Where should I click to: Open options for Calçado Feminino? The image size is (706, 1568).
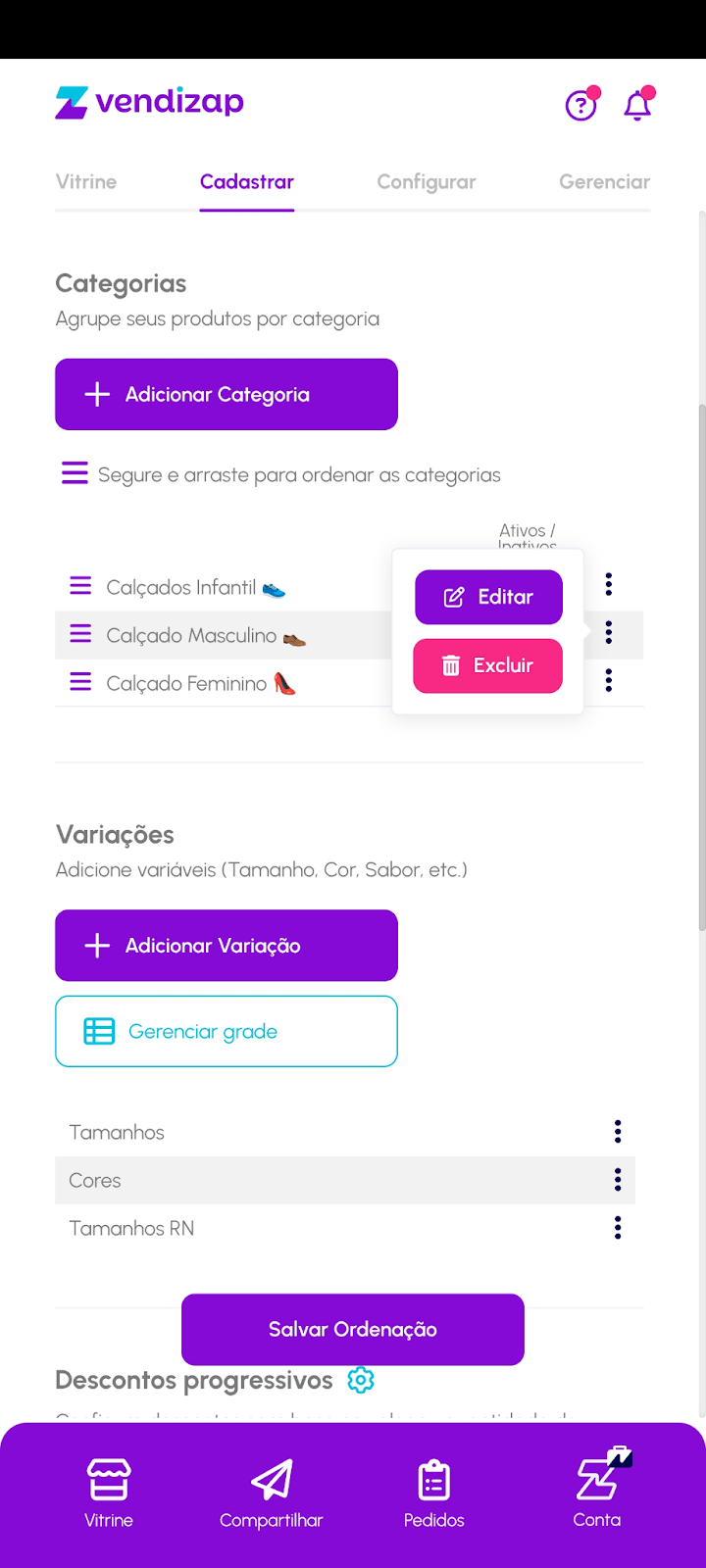coord(609,680)
